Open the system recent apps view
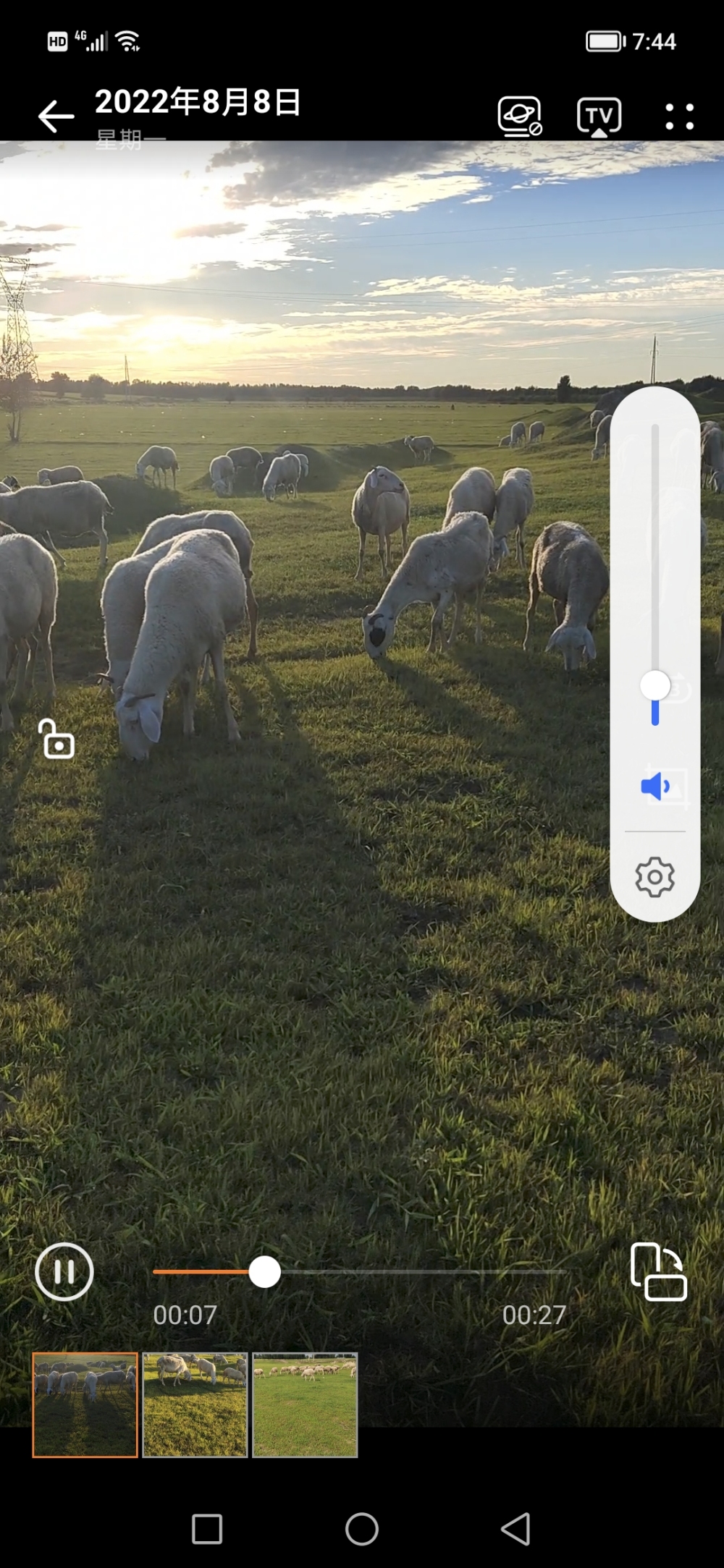Screen dimensions: 724x1568 [207, 1529]
